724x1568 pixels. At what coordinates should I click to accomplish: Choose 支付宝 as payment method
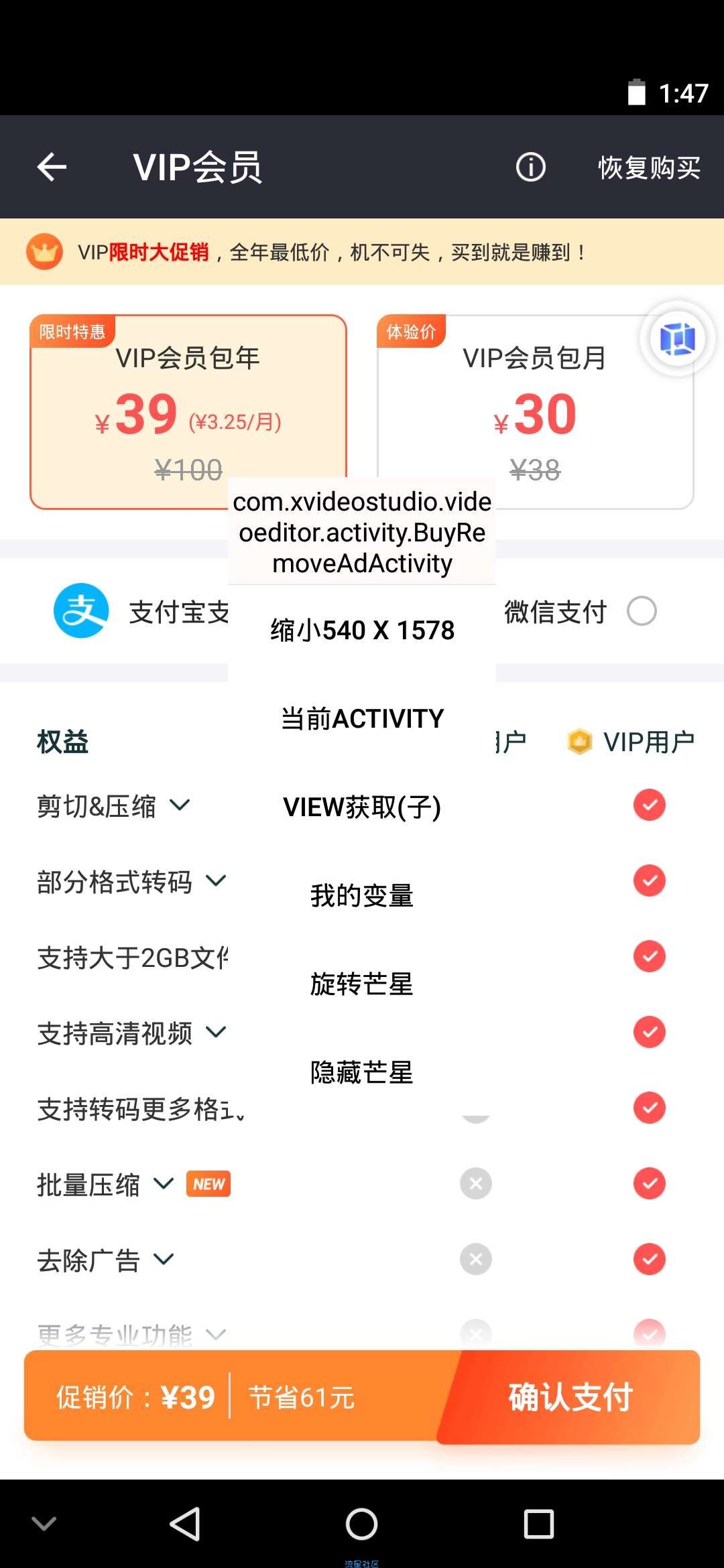141,611
